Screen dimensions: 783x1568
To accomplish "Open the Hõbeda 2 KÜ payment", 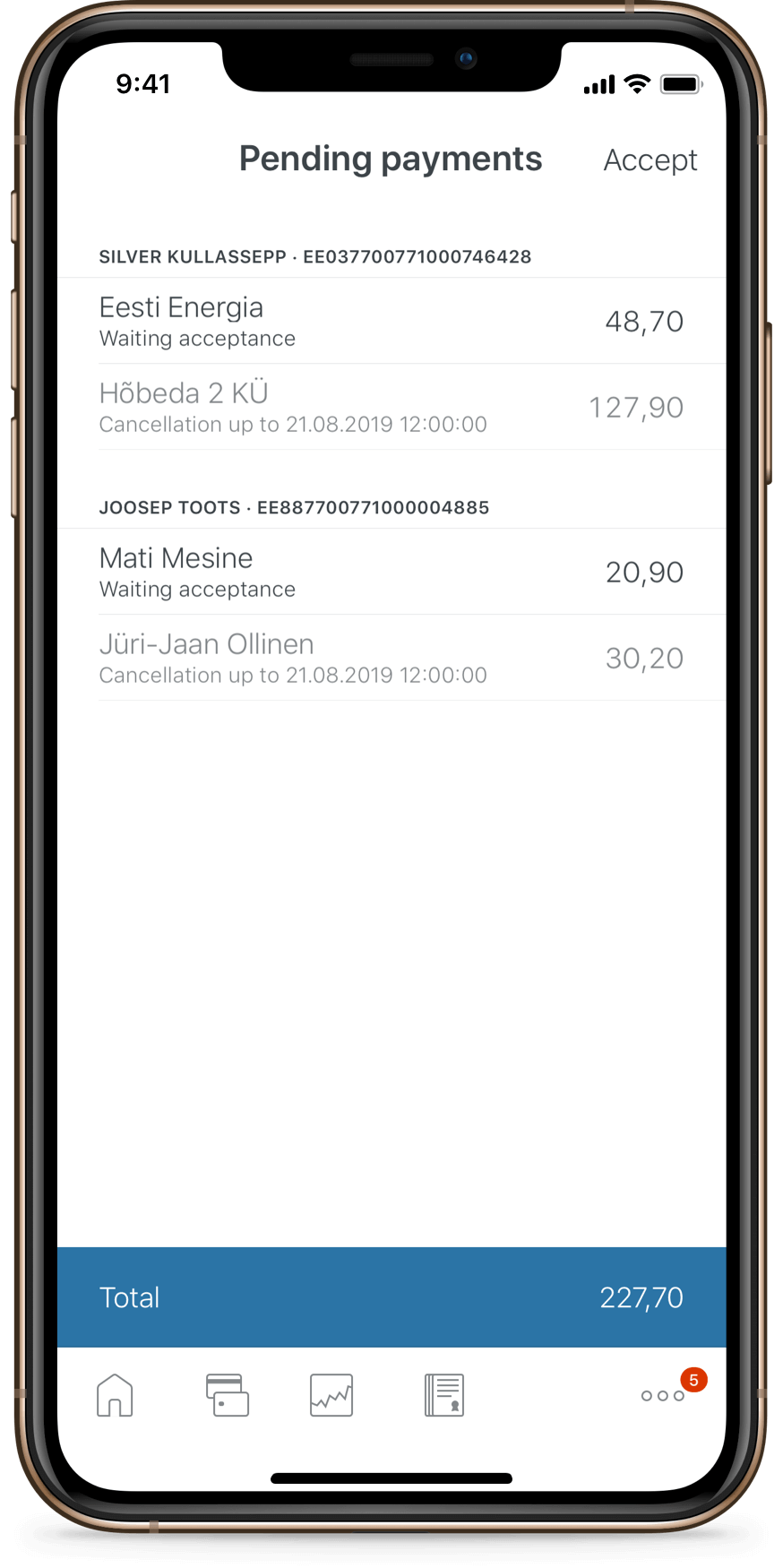I will coord(391,407).
